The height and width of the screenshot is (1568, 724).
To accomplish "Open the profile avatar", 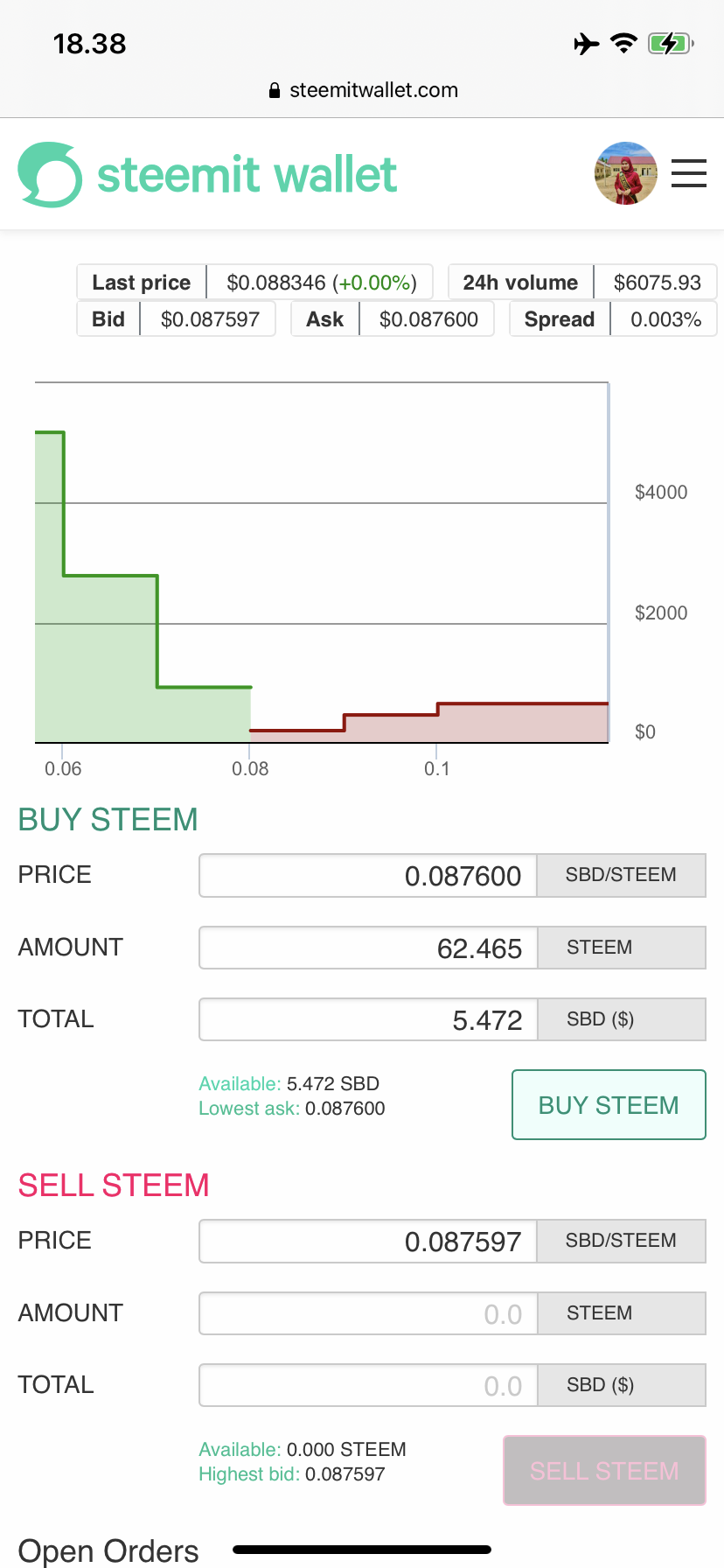I will 625,173.
